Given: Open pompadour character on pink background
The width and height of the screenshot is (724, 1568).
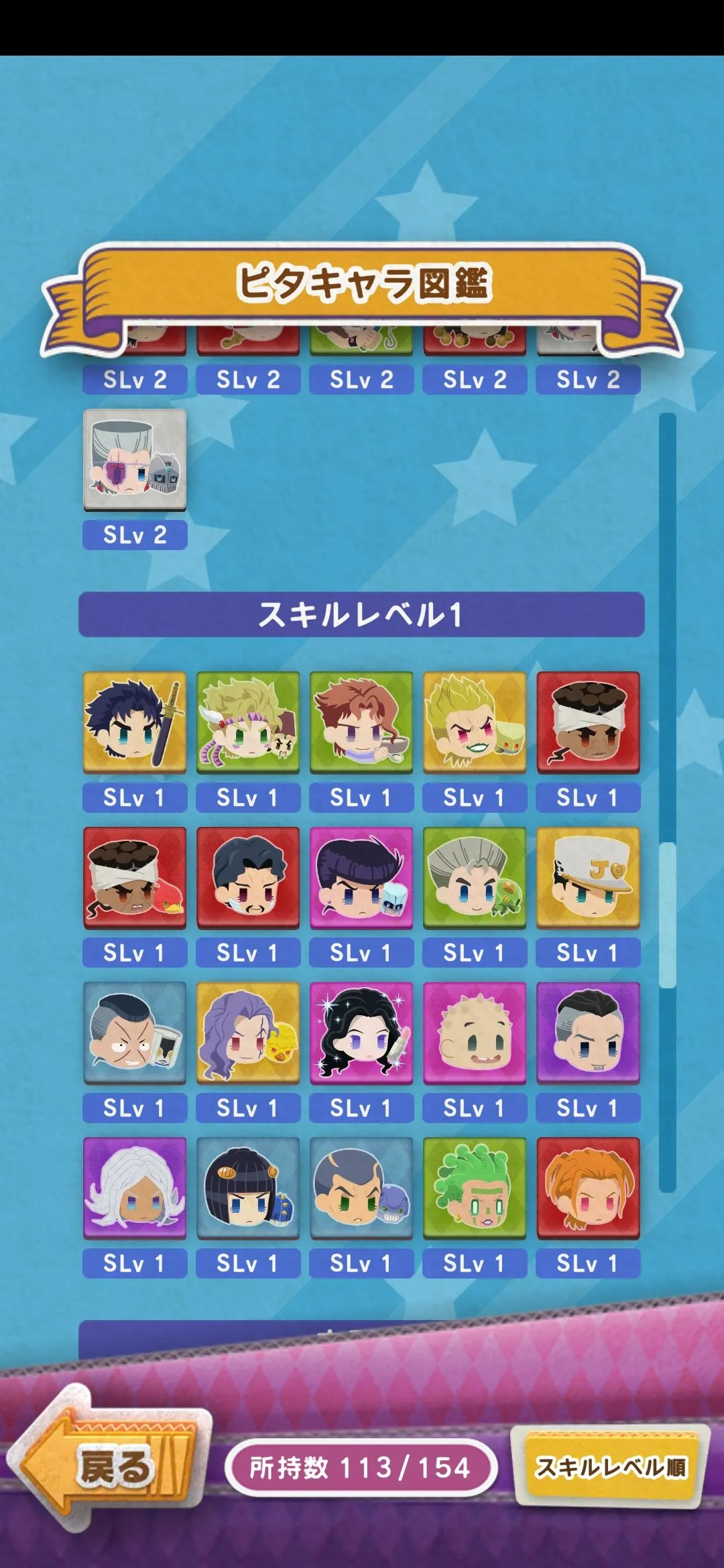Looking at the screenshot, I should tap(361, 878).
